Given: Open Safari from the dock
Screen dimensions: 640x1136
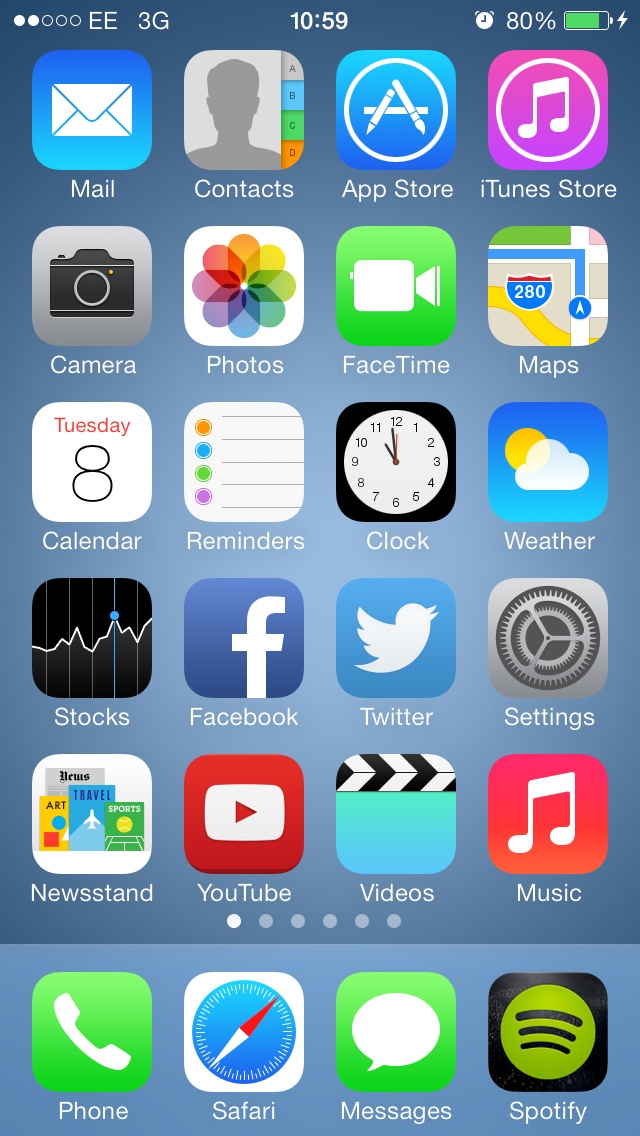Looking at the screenshot, I should tap(244, 1032).
